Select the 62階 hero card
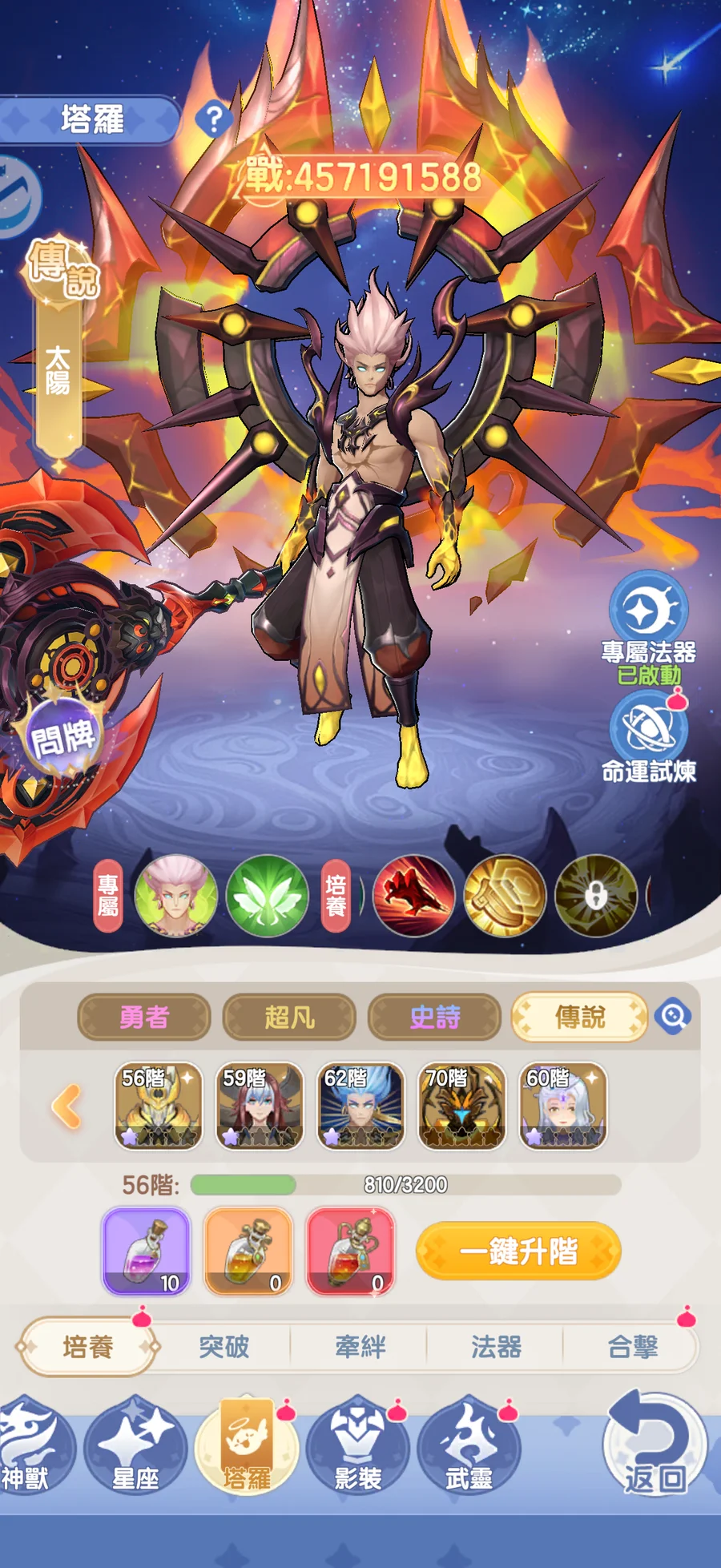 click(360, 1106)
